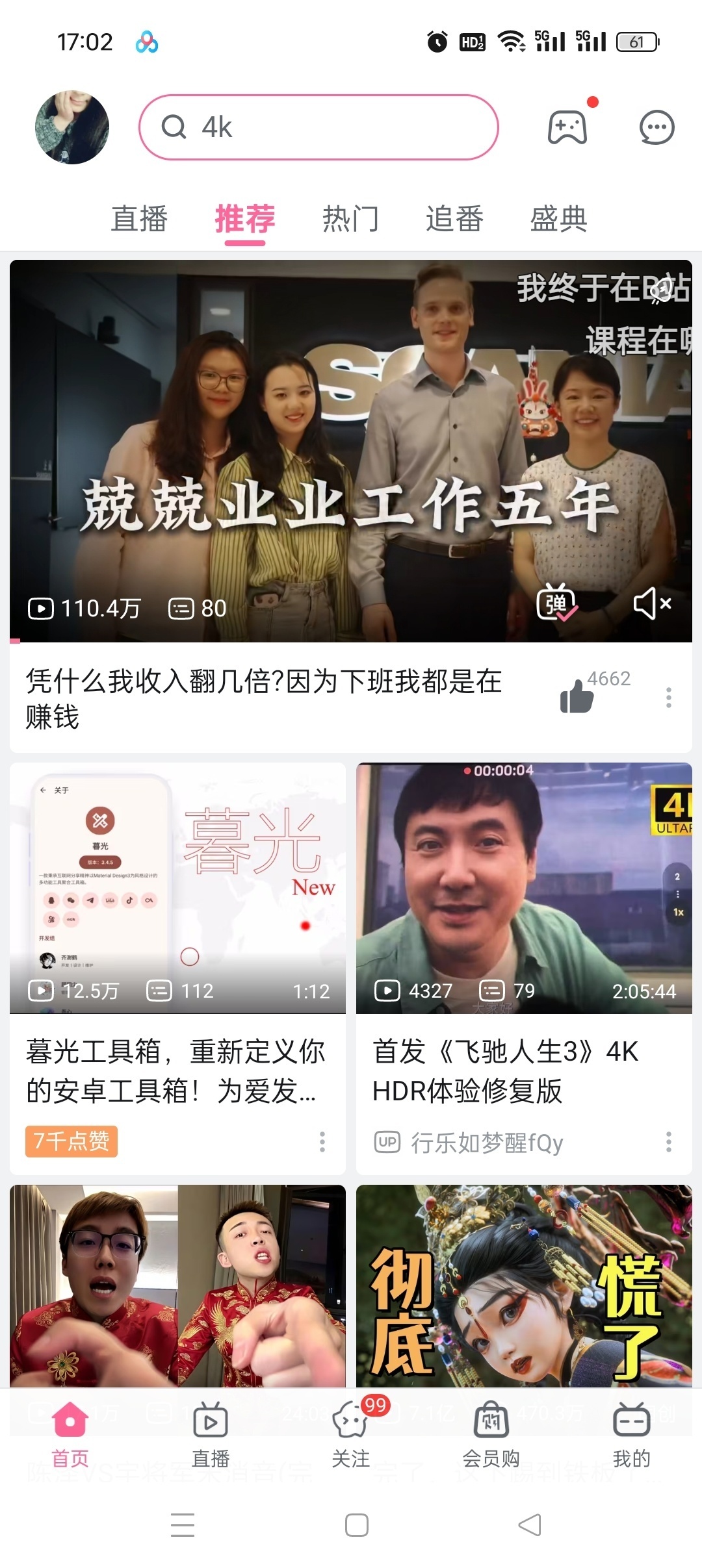Image resolution: width=702 pixels, height=1568 pixels.
Task: Open more options on the 飞驰人生3 card
Action: [x=671, y=1141]
